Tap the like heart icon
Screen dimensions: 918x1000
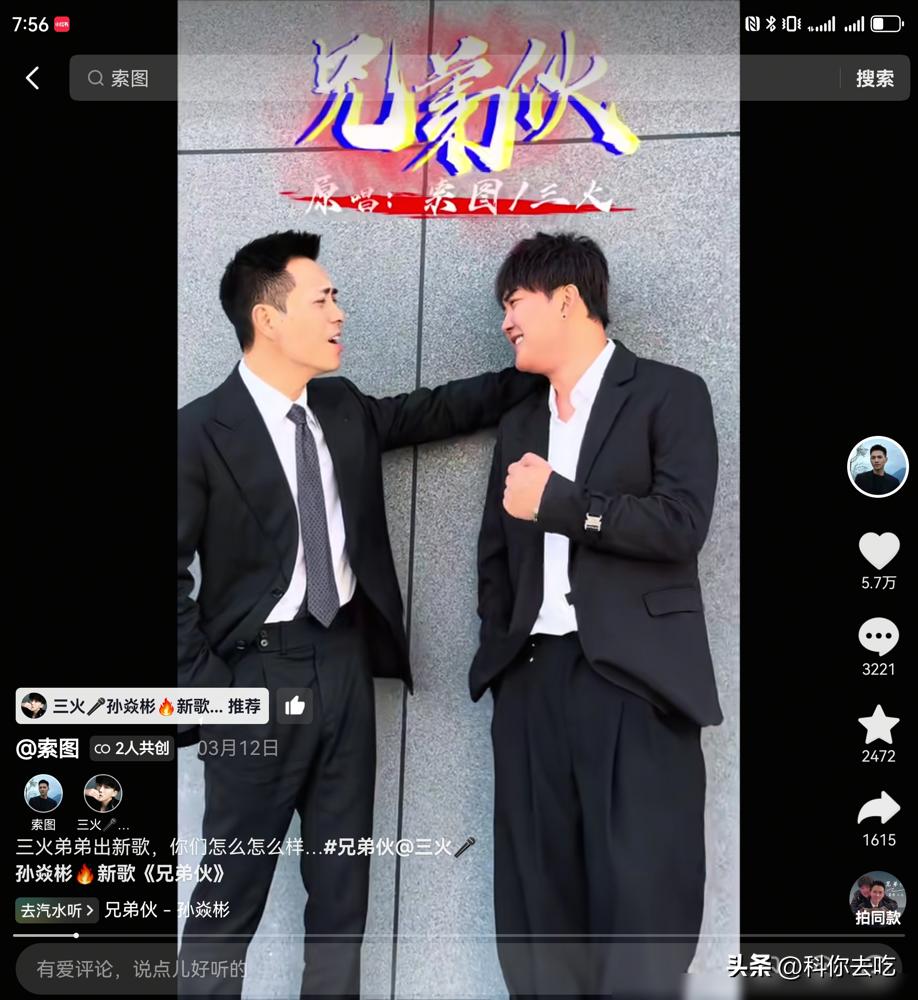(x=878, y=548)
